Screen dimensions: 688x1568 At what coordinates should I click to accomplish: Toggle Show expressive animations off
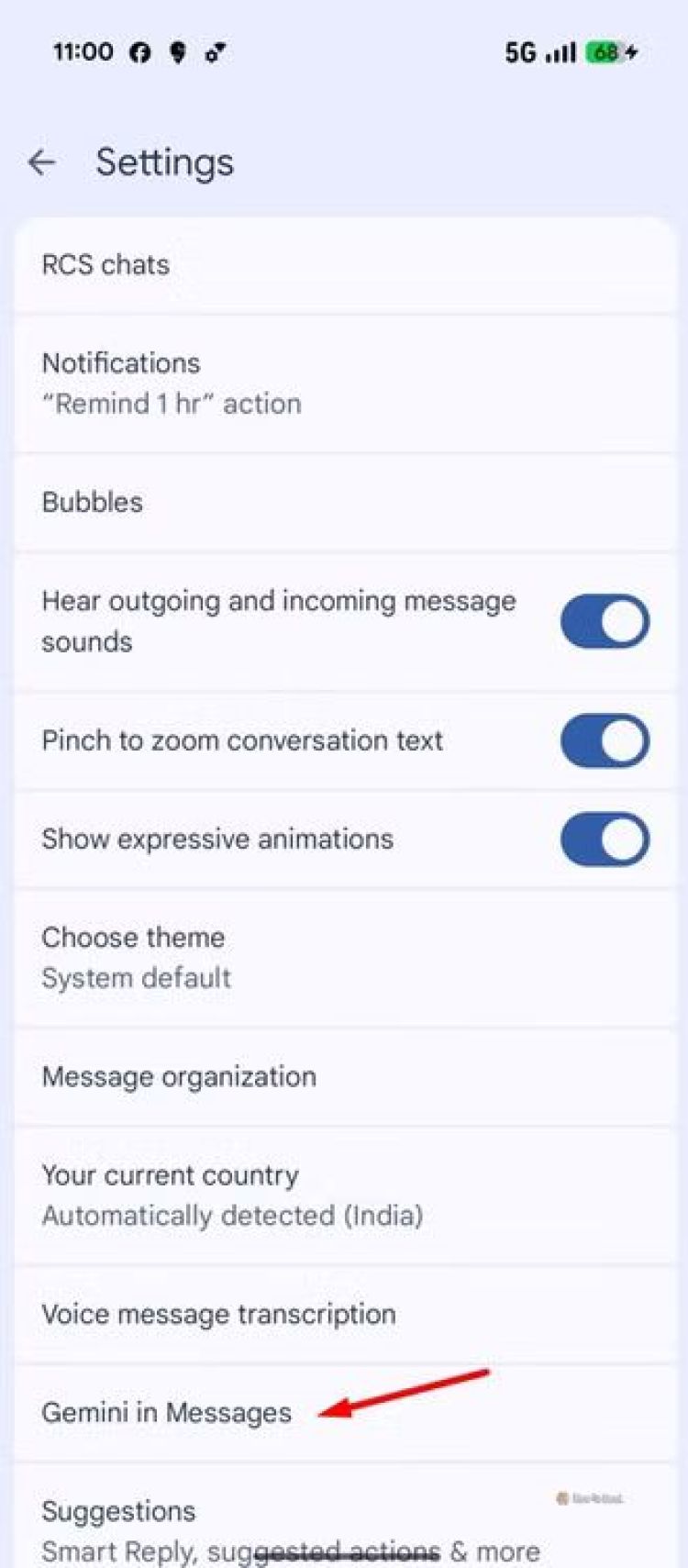[605, 839]
